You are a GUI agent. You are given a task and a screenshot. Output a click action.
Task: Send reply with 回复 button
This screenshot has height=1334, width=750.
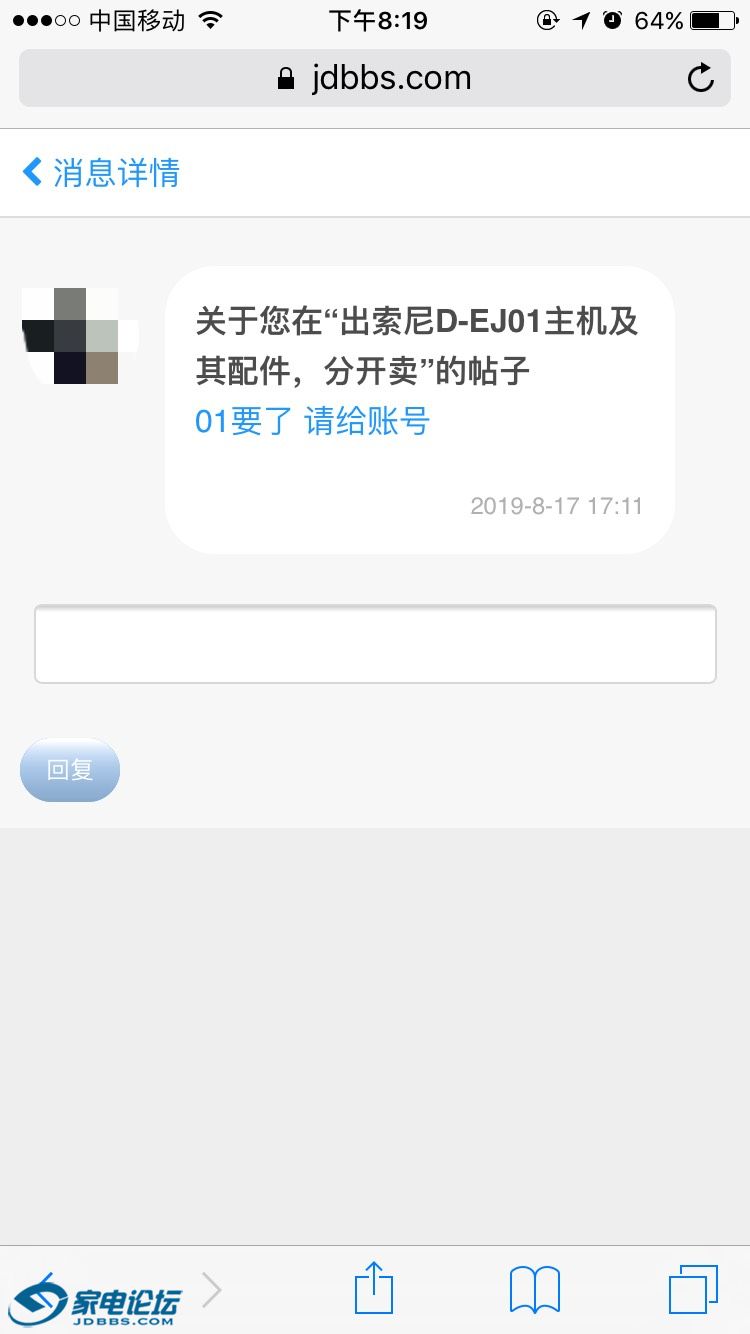pyautogui.click(x=70, y=770)
